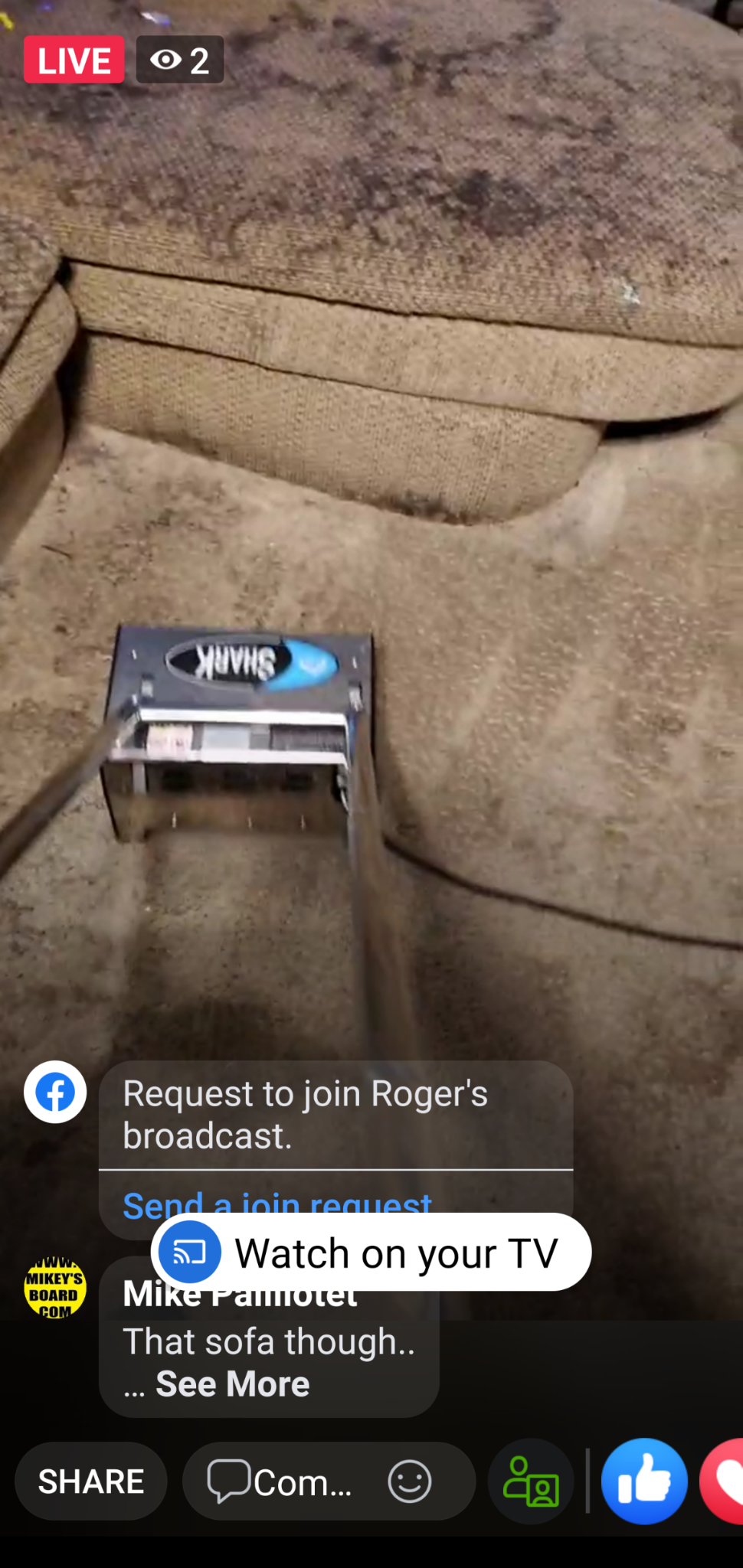Viewport: 743px width, 1568px height.
Task: Like the live video with thumbs up
Action: (644, 1481)
